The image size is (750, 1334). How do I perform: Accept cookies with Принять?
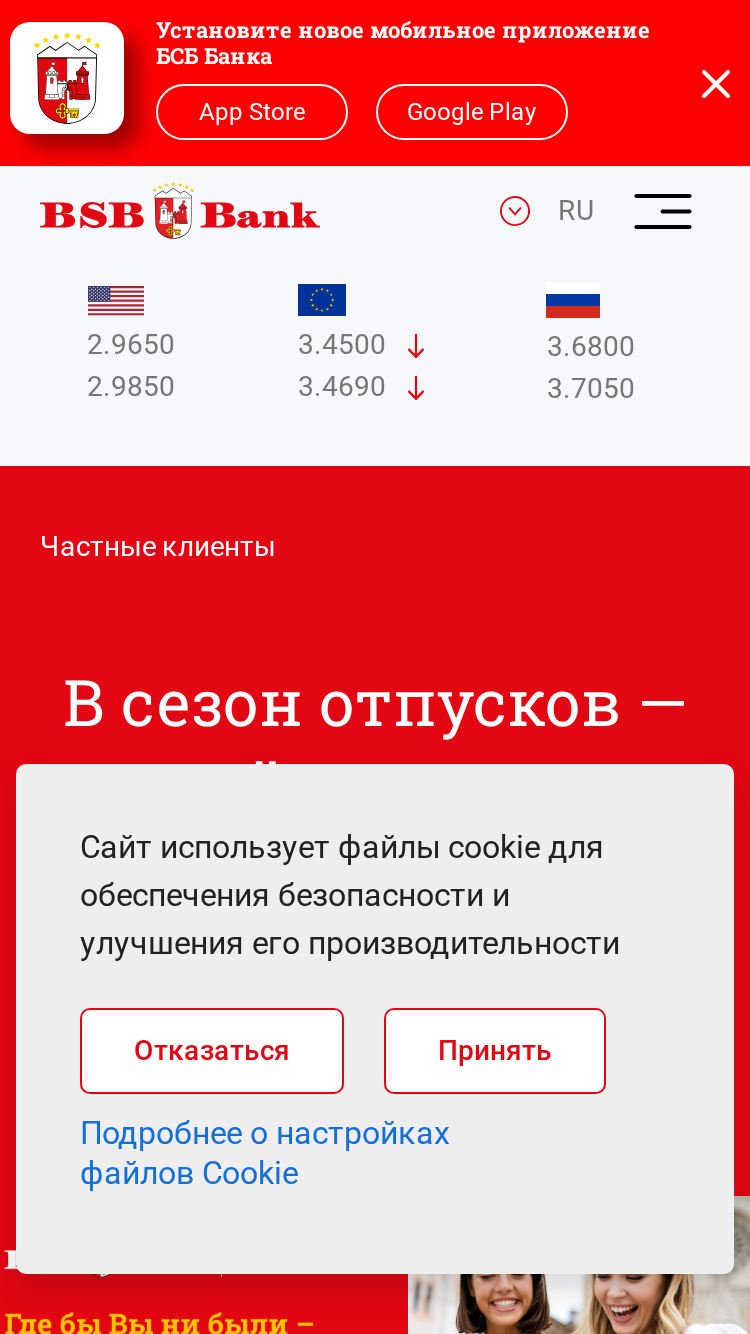495,1051
